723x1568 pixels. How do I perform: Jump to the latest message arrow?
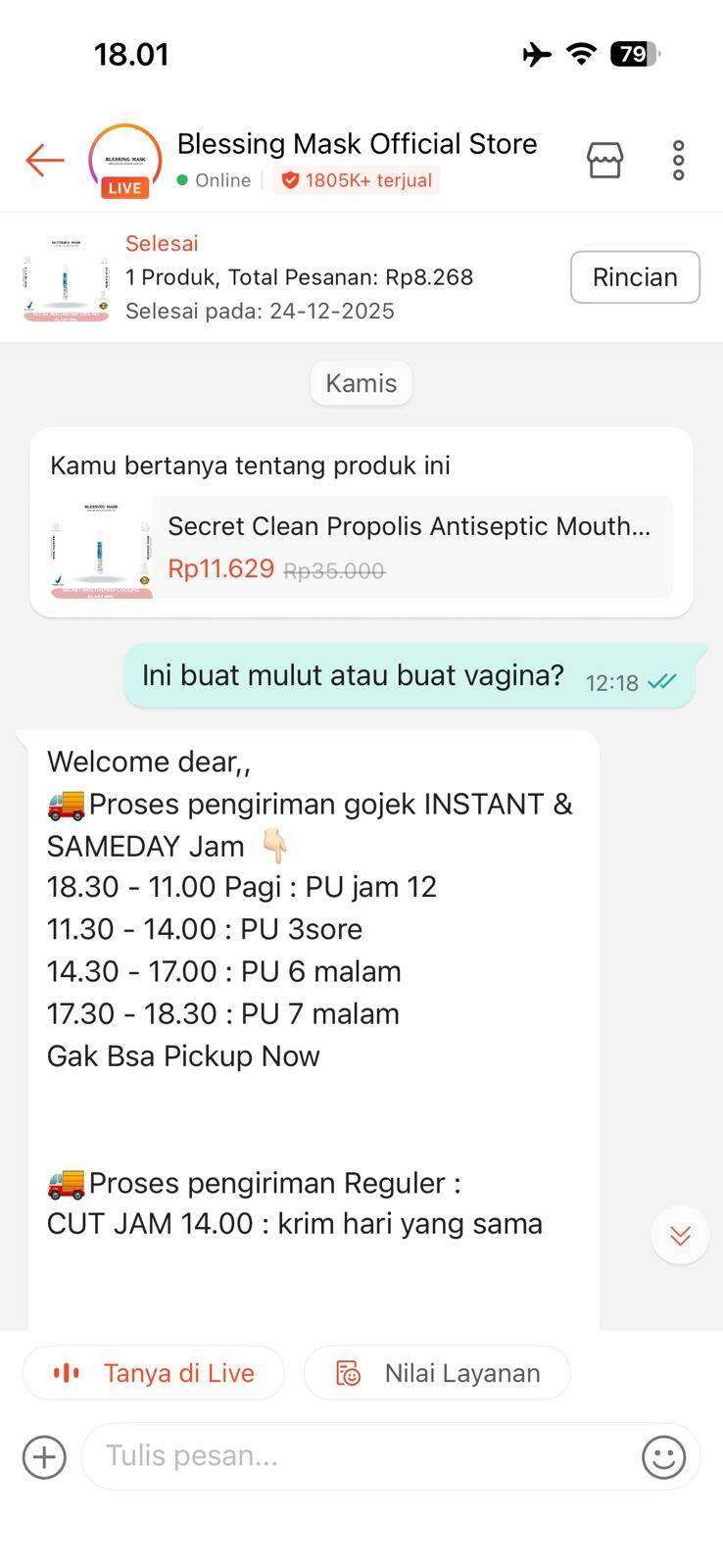coord(680,1235)
